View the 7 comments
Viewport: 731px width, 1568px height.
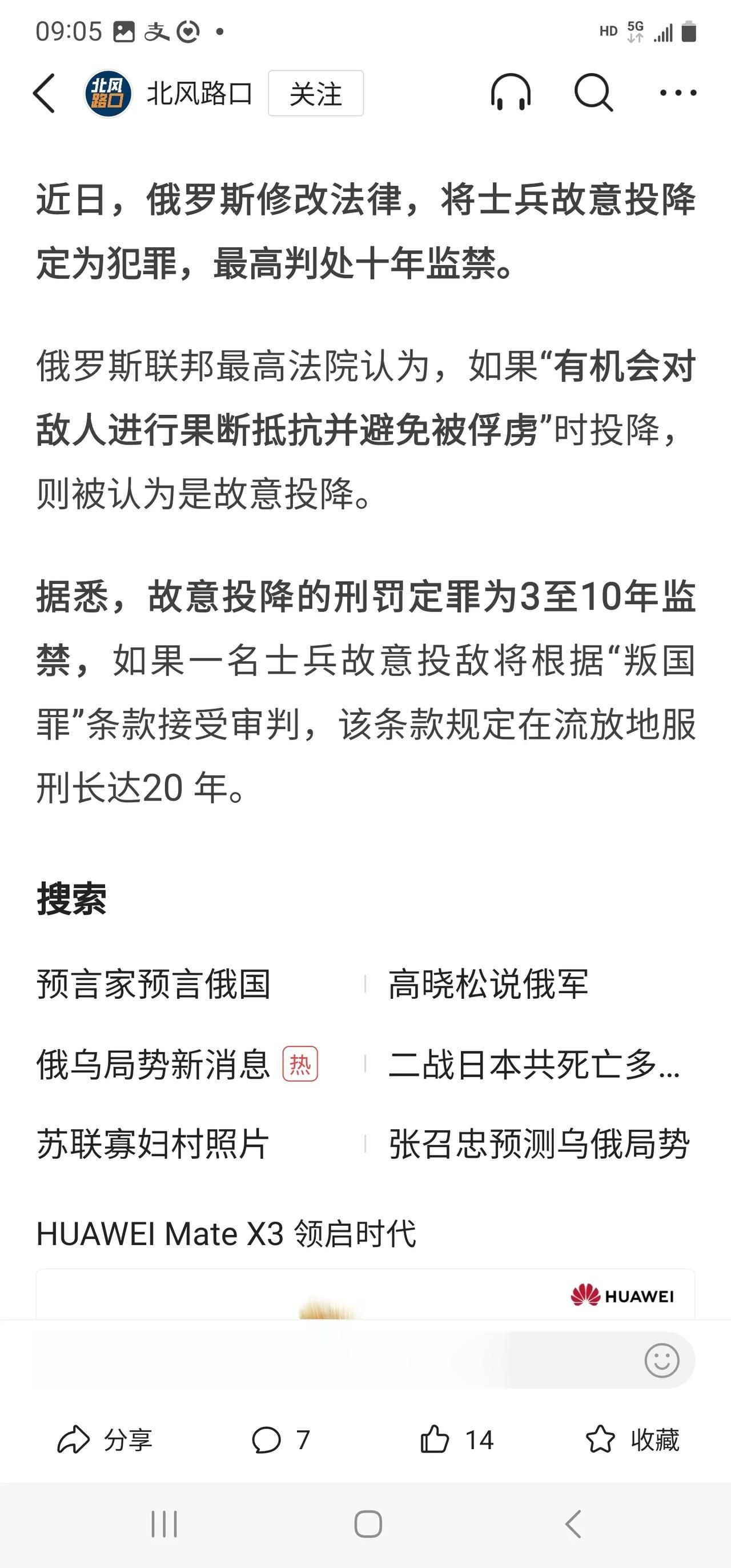pos(281,1439)
